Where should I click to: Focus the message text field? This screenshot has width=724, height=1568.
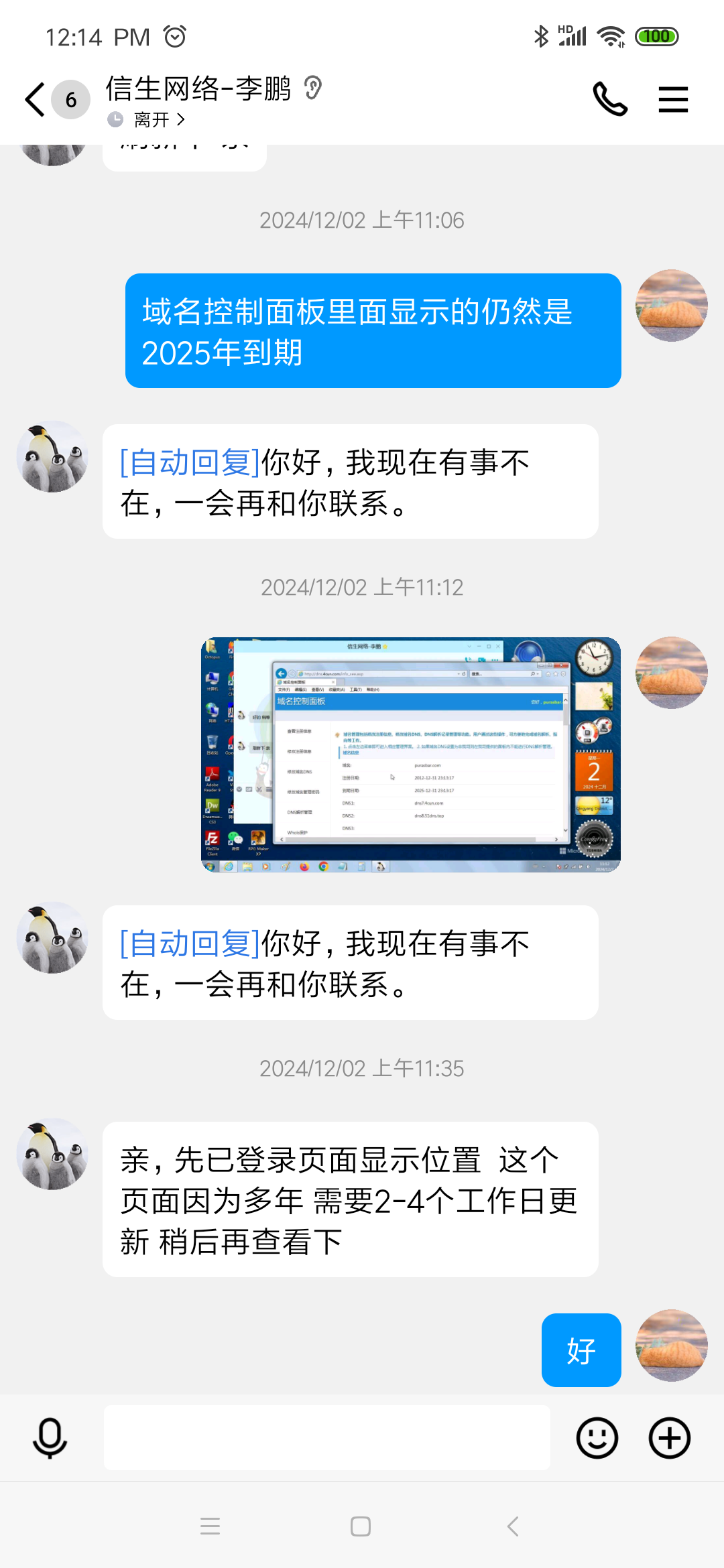327,1438
